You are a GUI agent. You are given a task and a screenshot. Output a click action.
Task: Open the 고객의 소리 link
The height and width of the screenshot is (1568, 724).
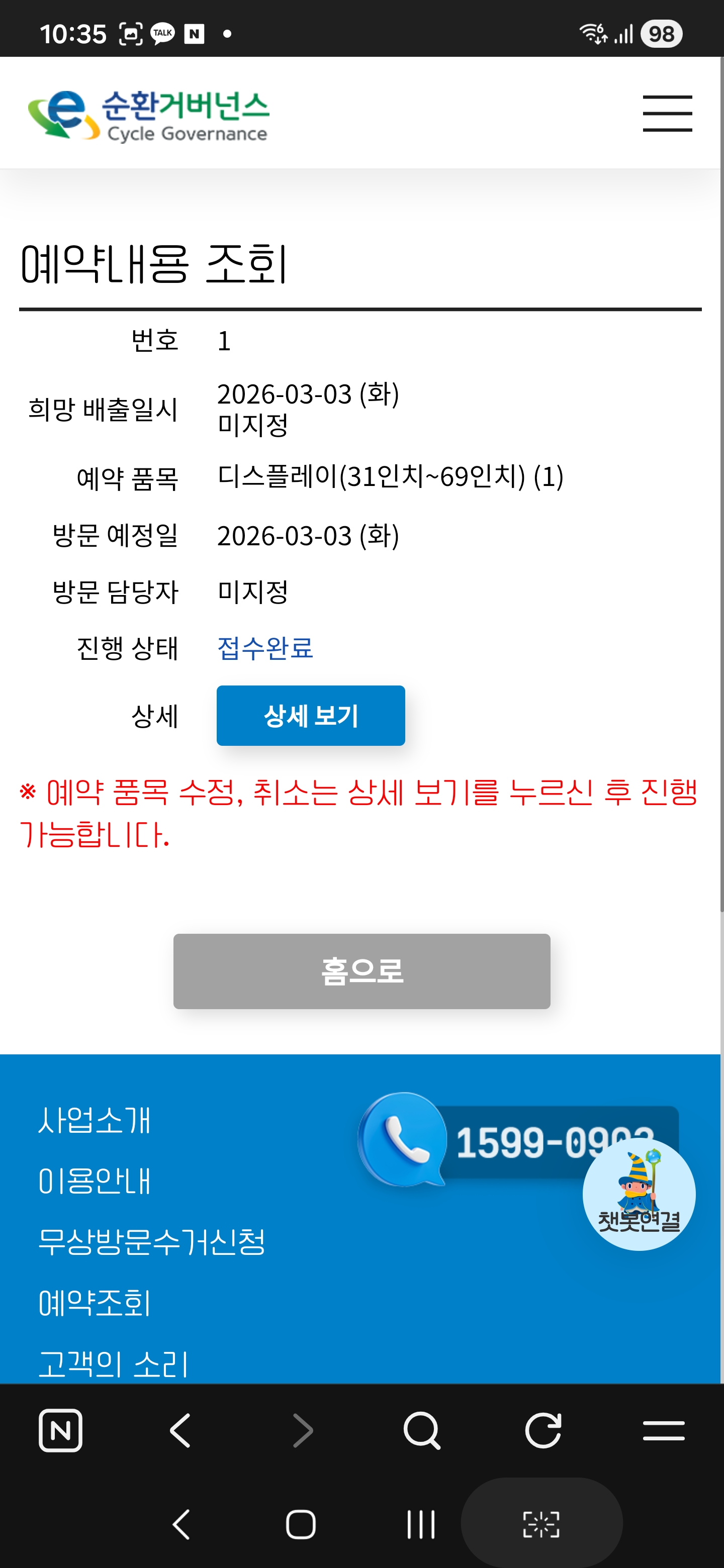(113, 1363)
